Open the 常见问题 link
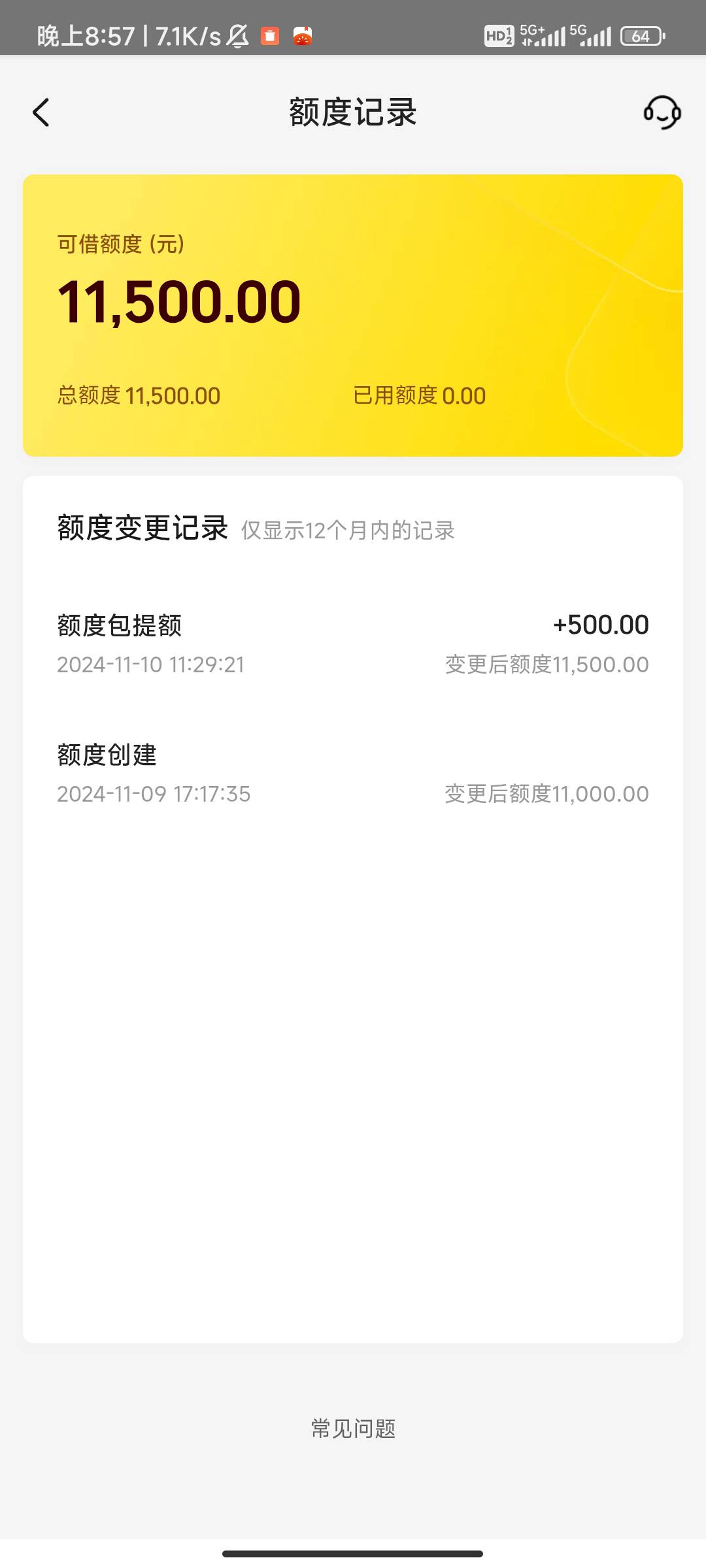Viewport: 706px width, 1568px height. click(x=353, y=1429)
